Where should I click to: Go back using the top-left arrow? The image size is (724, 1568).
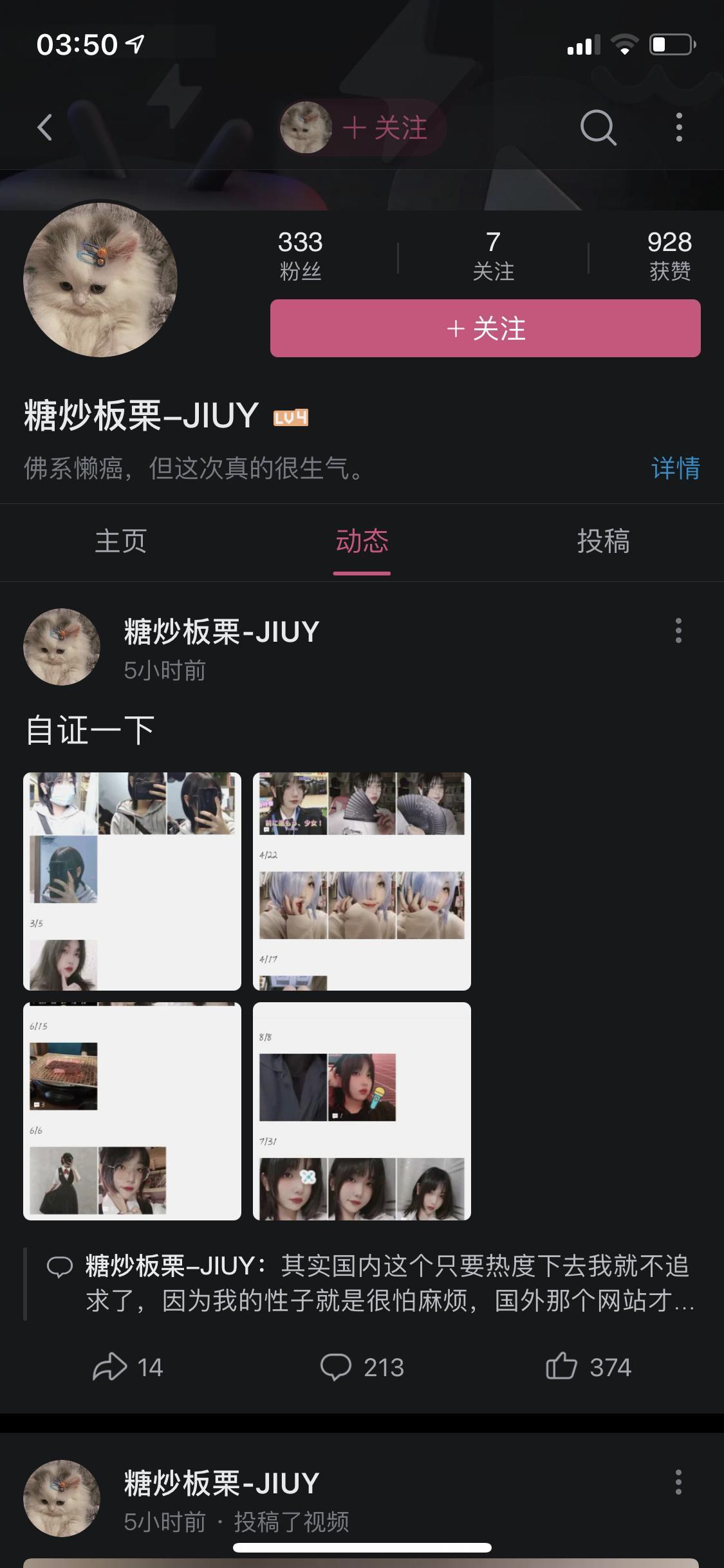click(x=44, y=127)
